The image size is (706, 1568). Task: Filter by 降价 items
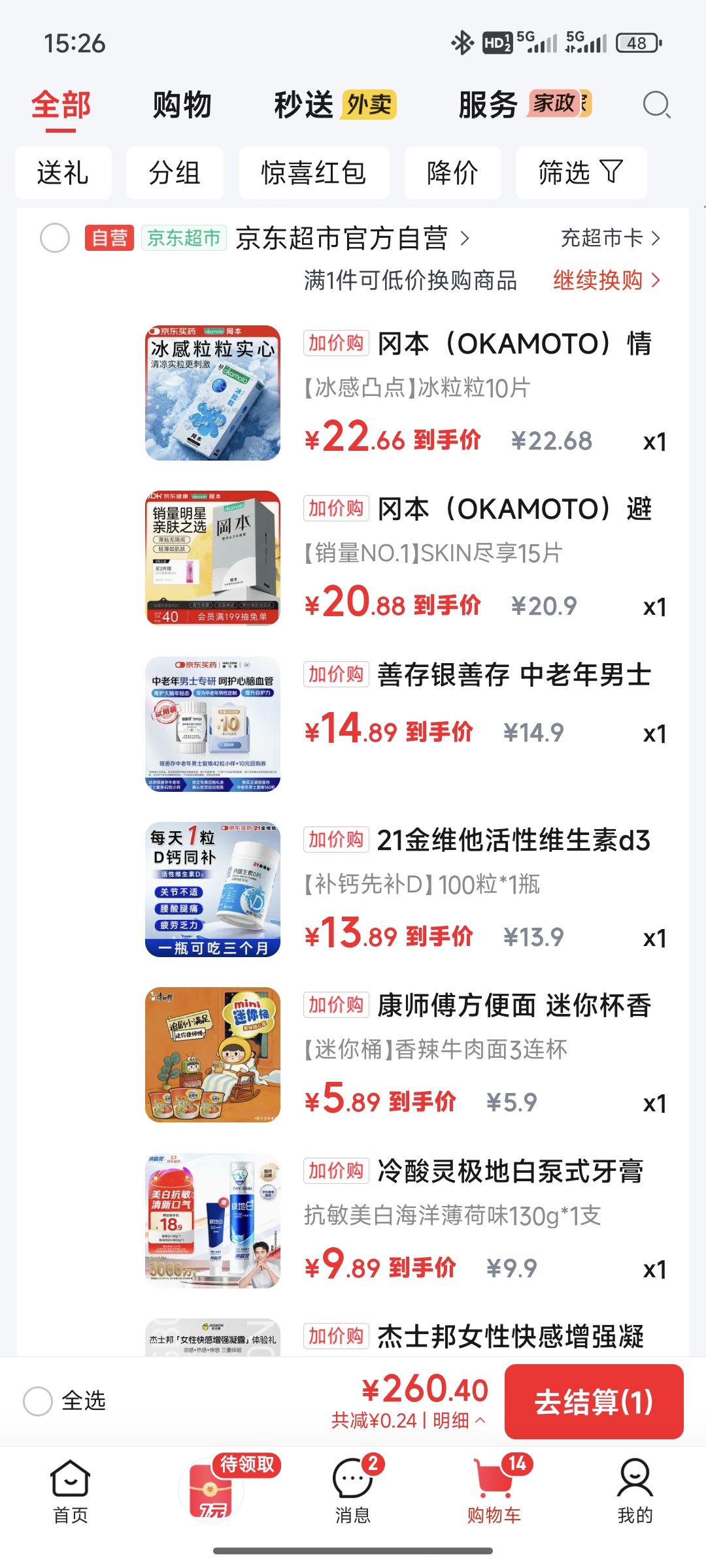[453, 173]
